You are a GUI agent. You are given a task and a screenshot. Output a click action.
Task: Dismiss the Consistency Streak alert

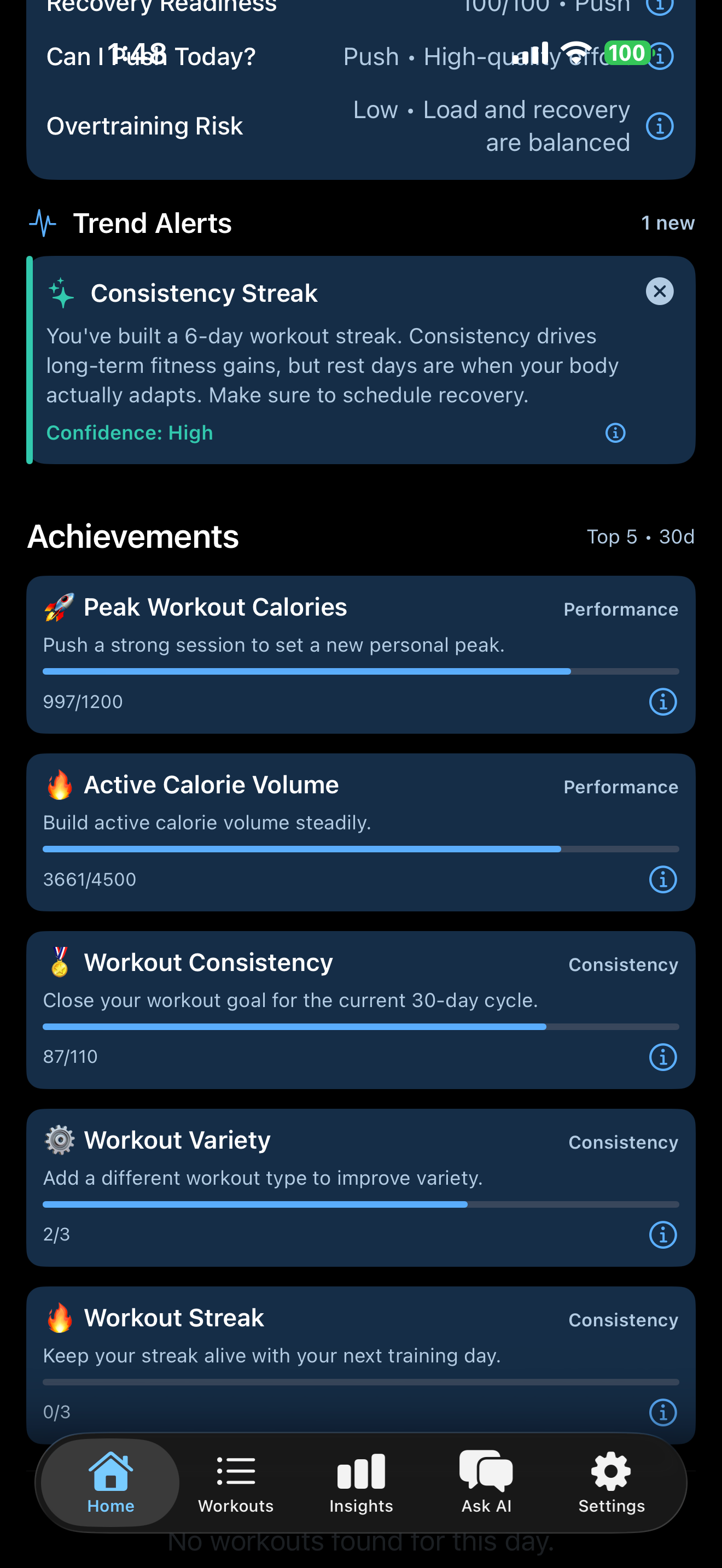[659, 291]
